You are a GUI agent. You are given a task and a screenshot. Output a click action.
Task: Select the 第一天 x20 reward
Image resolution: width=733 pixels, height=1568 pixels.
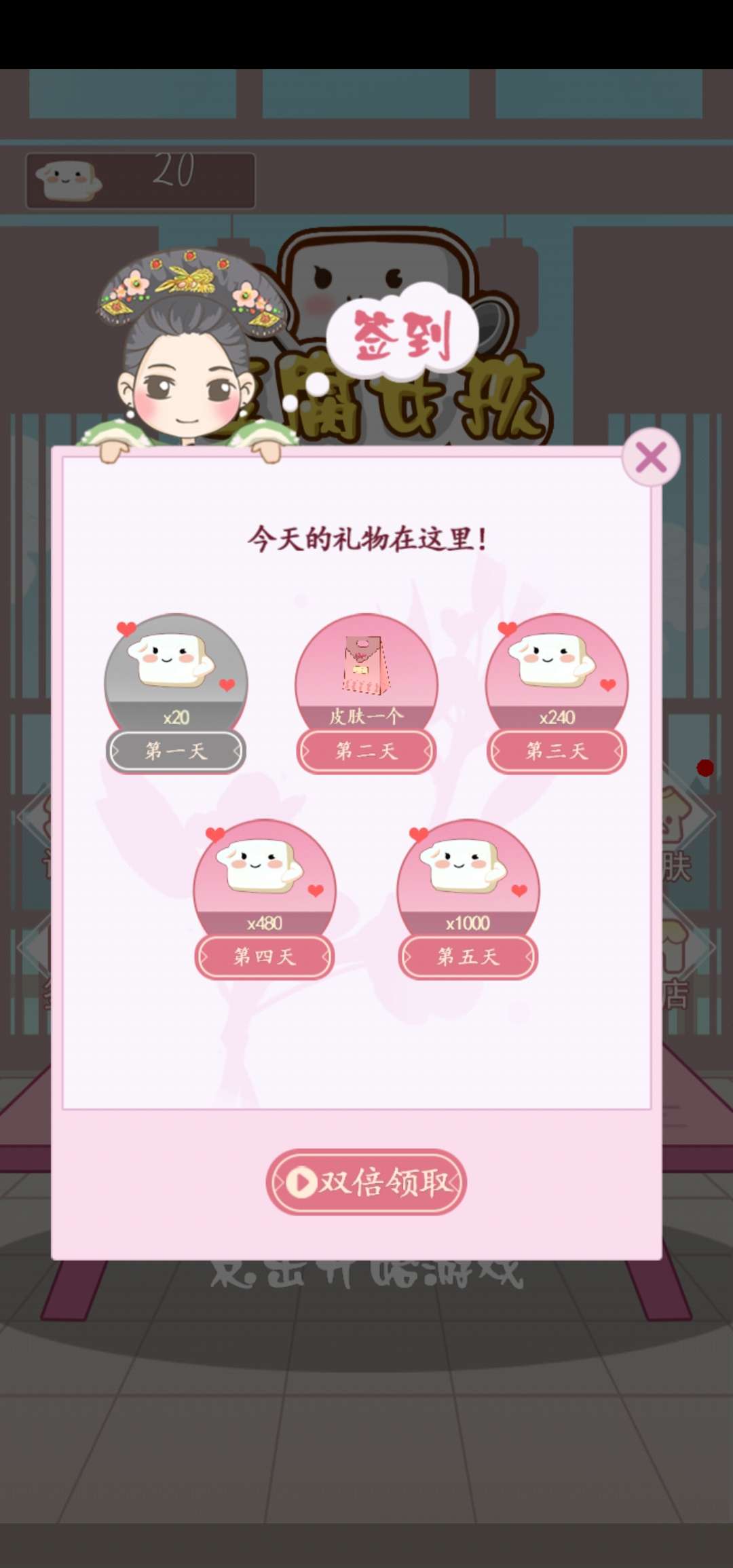point(176,691)
